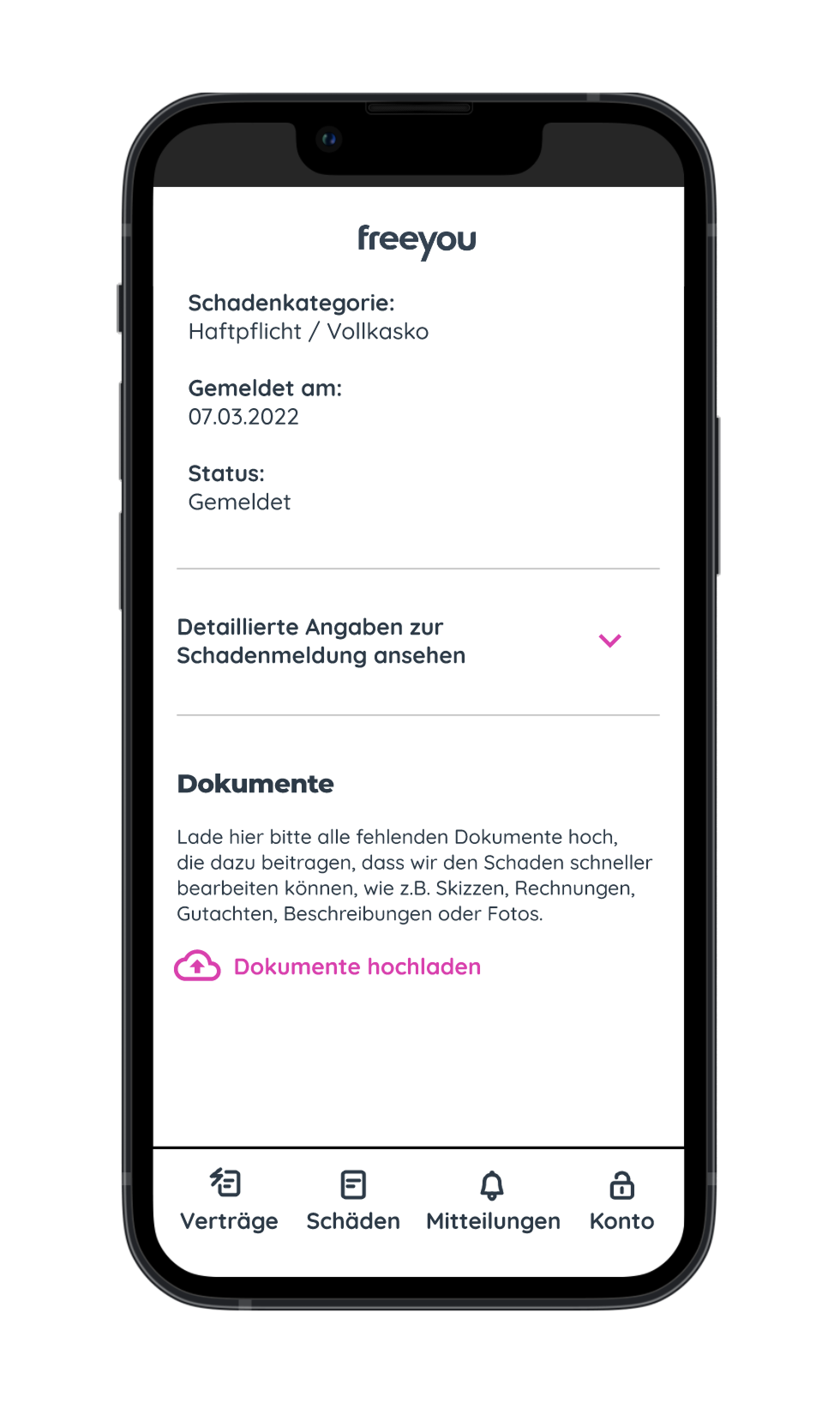Switch to the Verträge tab
This screenshot has width=840, height=1415.
228,1221
